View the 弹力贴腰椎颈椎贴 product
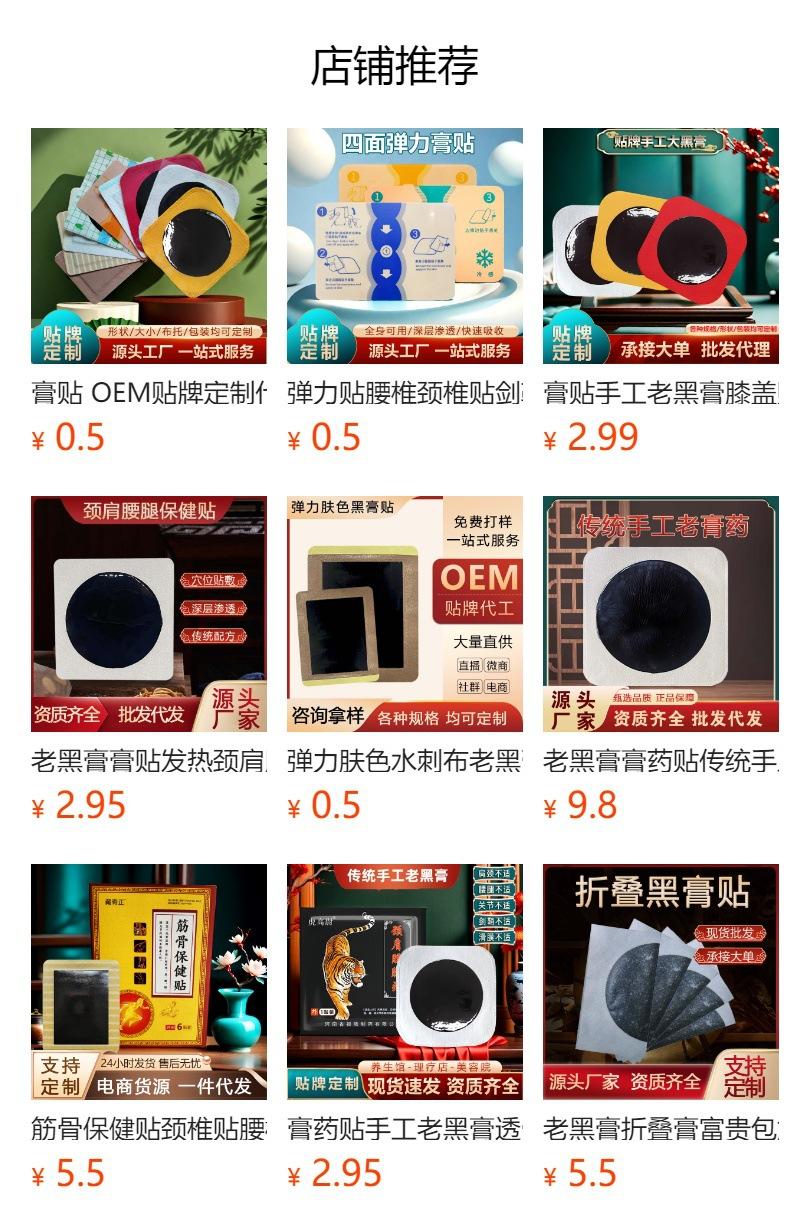Image resolution: width=790 pixels, height=1232 pixels. coord(405,246)
